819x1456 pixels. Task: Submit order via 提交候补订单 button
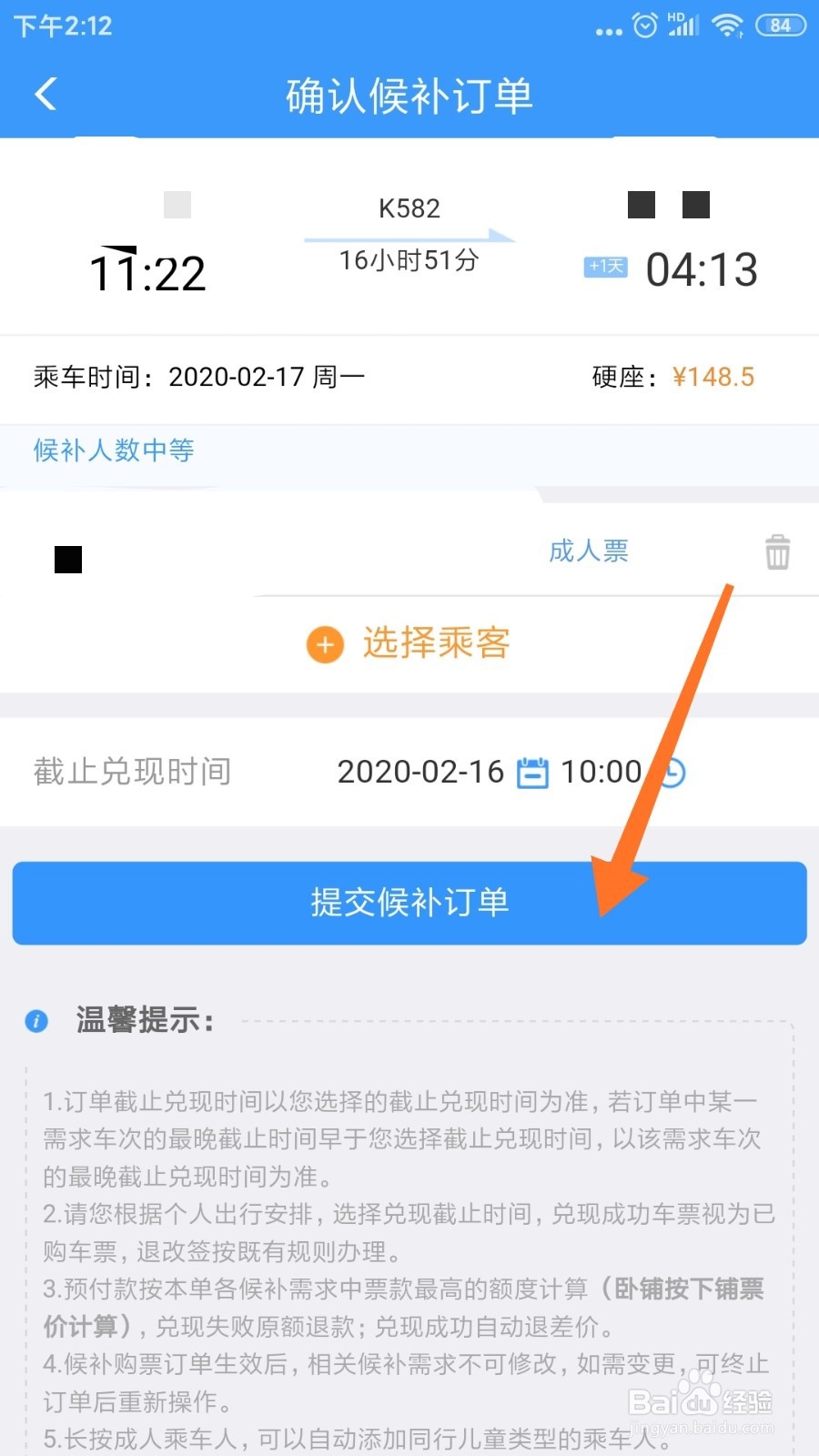click(408, 903)
